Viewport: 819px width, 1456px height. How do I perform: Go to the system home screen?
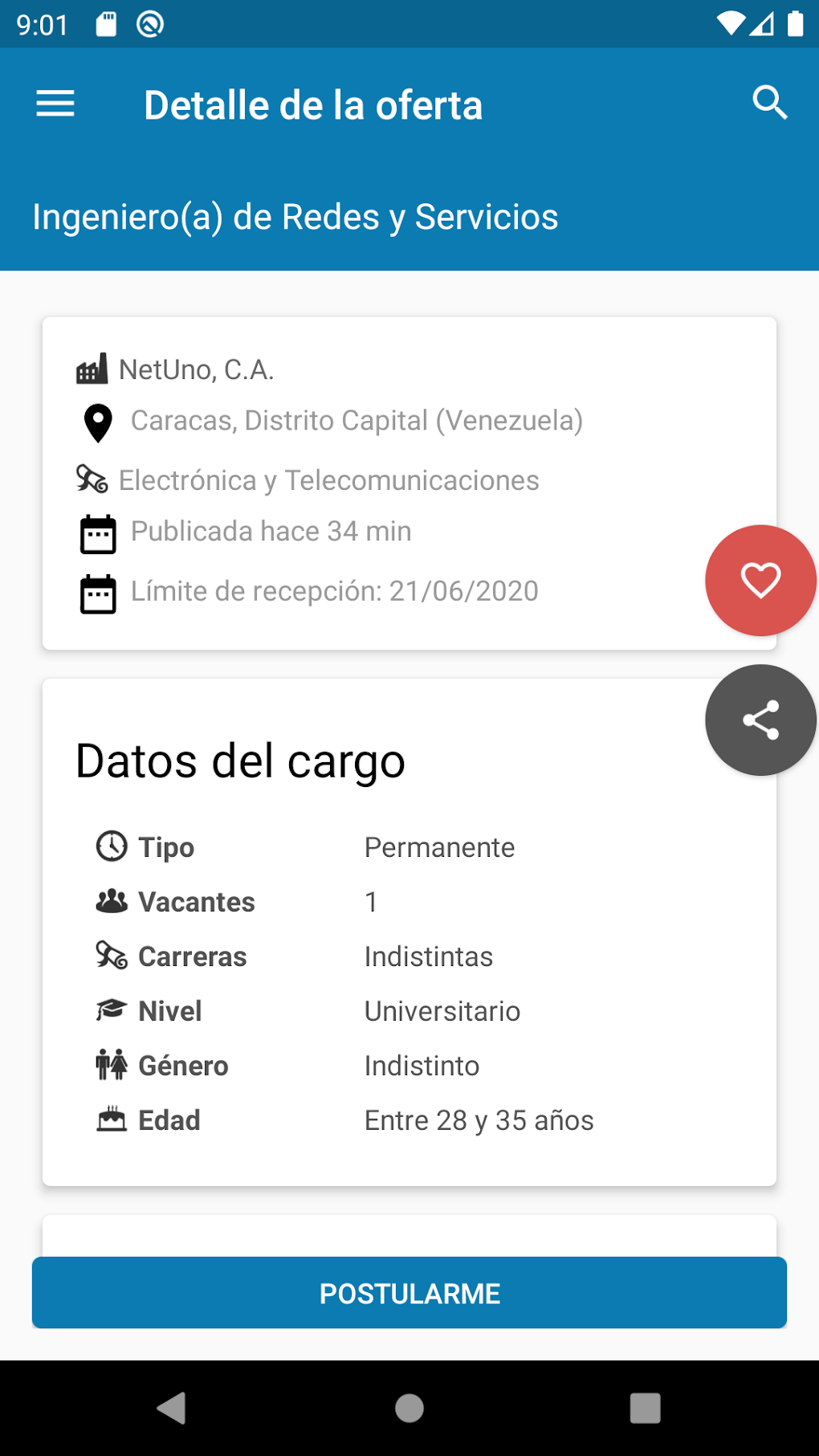pos(409,1408)
